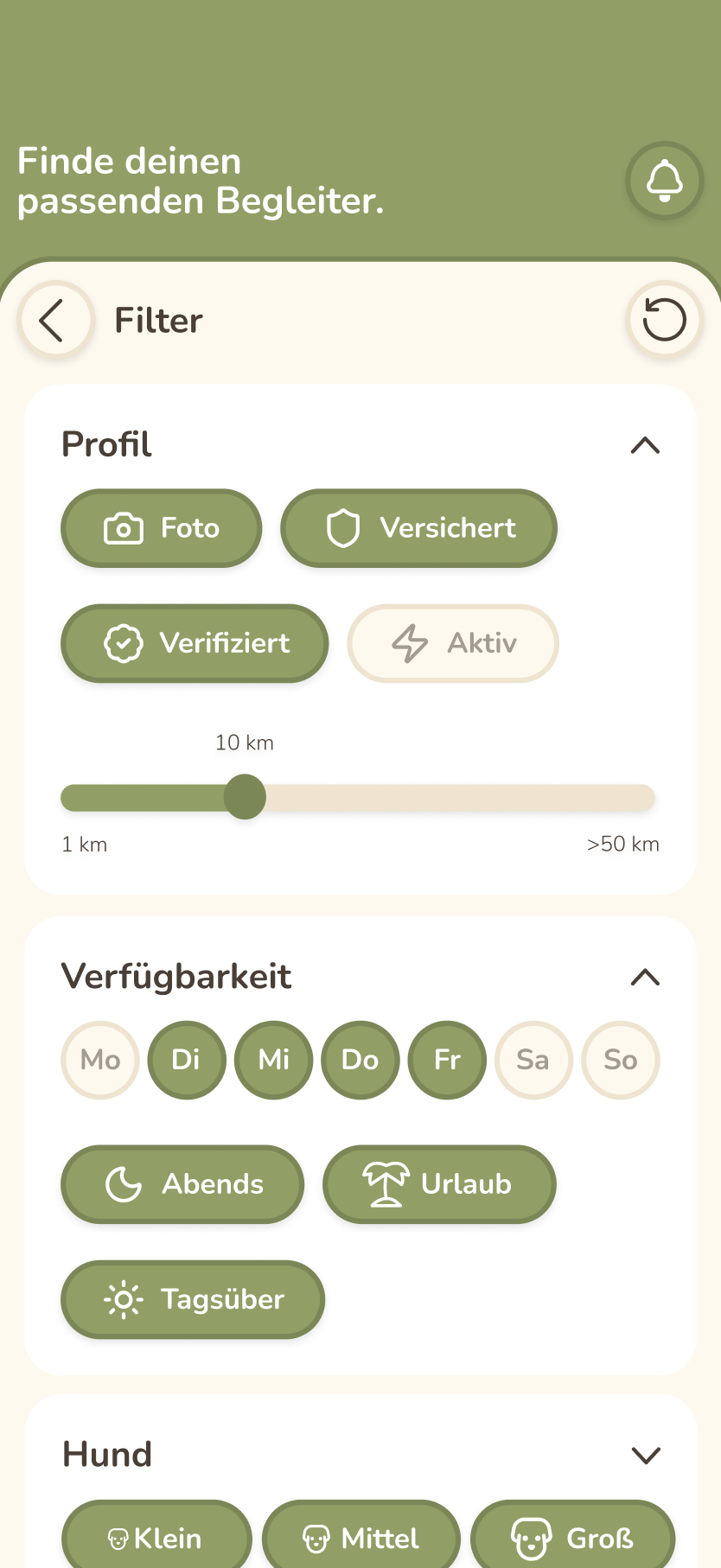The image size is (721, 1568).
Task: Turn off the Verifiziert chip
Action: coord(195,643)
